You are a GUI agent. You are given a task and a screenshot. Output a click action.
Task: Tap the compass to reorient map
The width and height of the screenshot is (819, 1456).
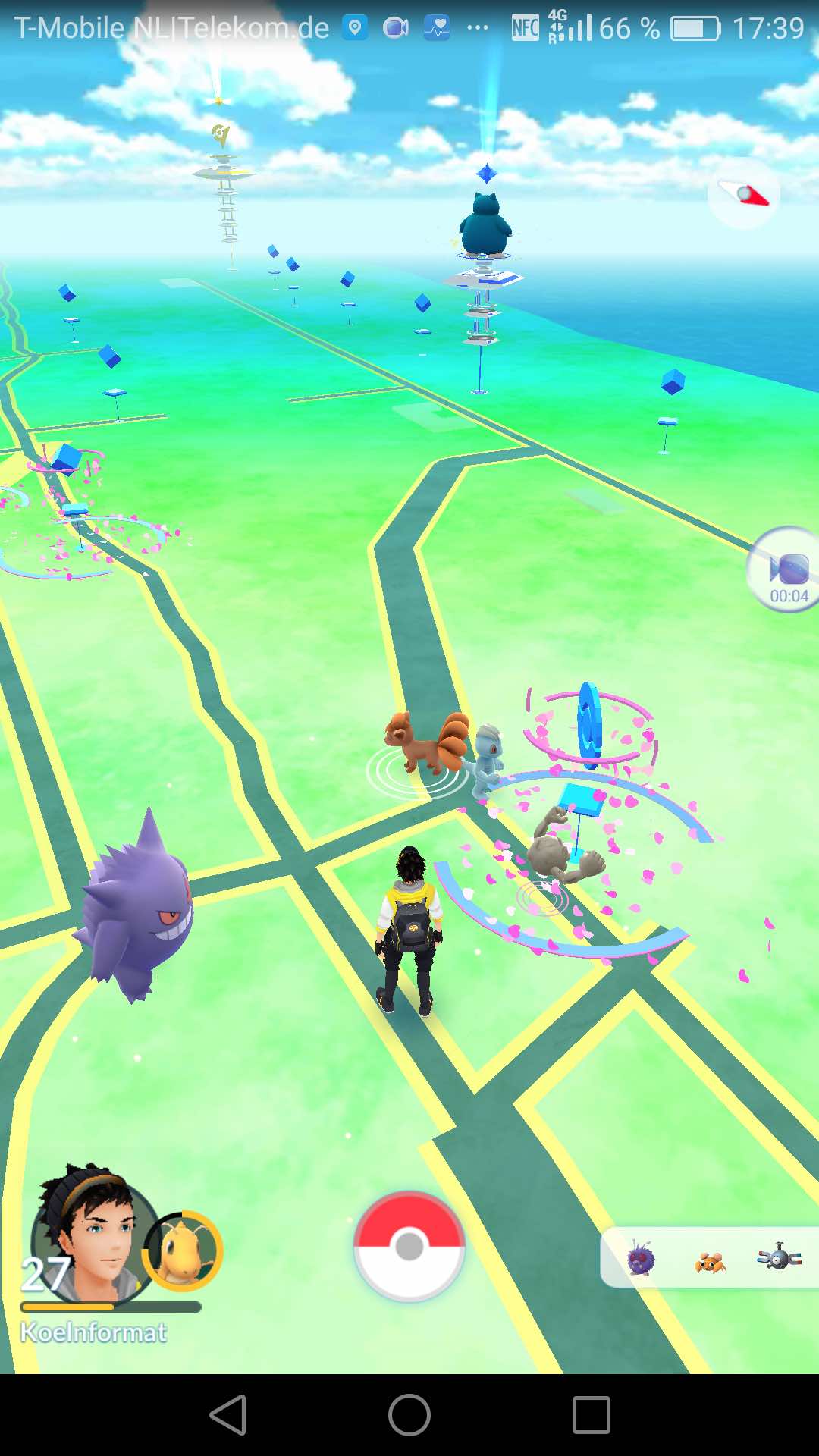[x=743, y=193]
